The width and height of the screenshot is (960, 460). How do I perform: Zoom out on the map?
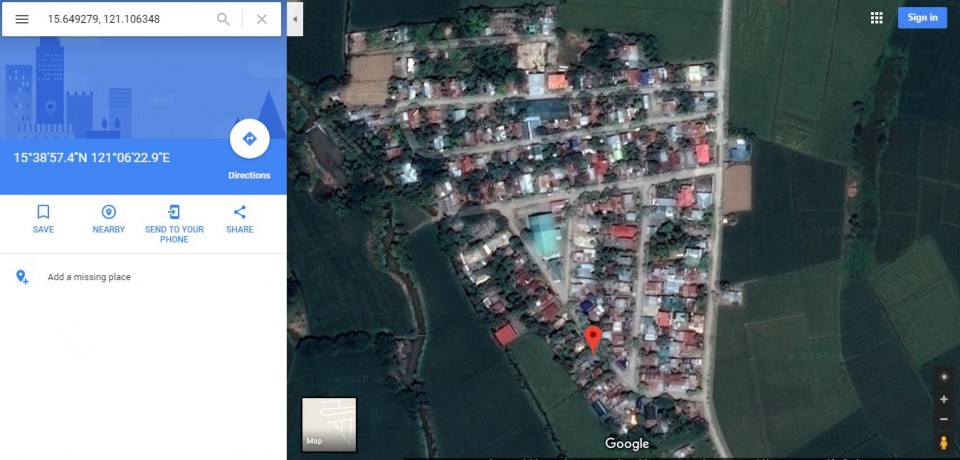[x=943, y=419]
